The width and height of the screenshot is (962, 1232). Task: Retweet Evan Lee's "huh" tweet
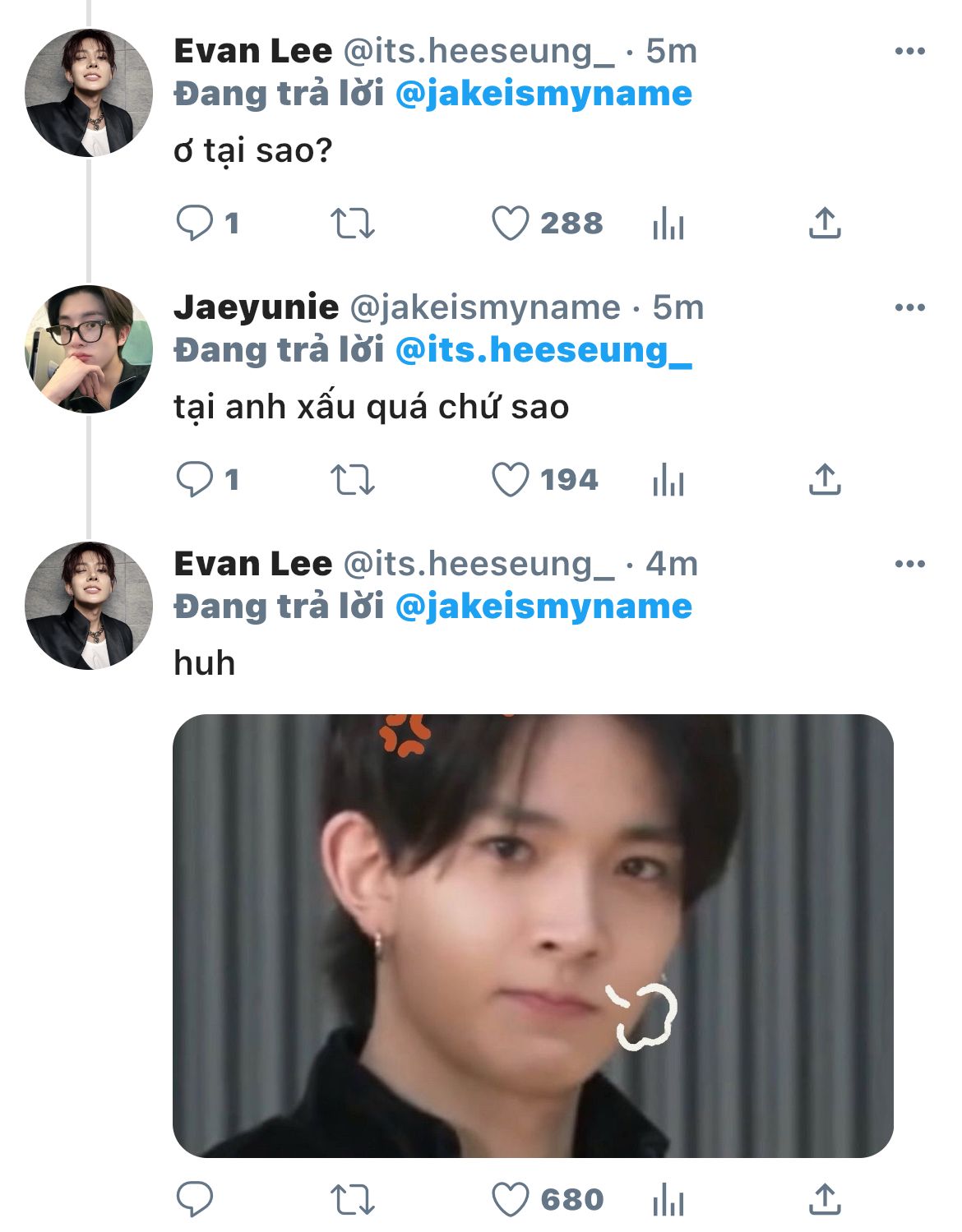[352, 1199]
